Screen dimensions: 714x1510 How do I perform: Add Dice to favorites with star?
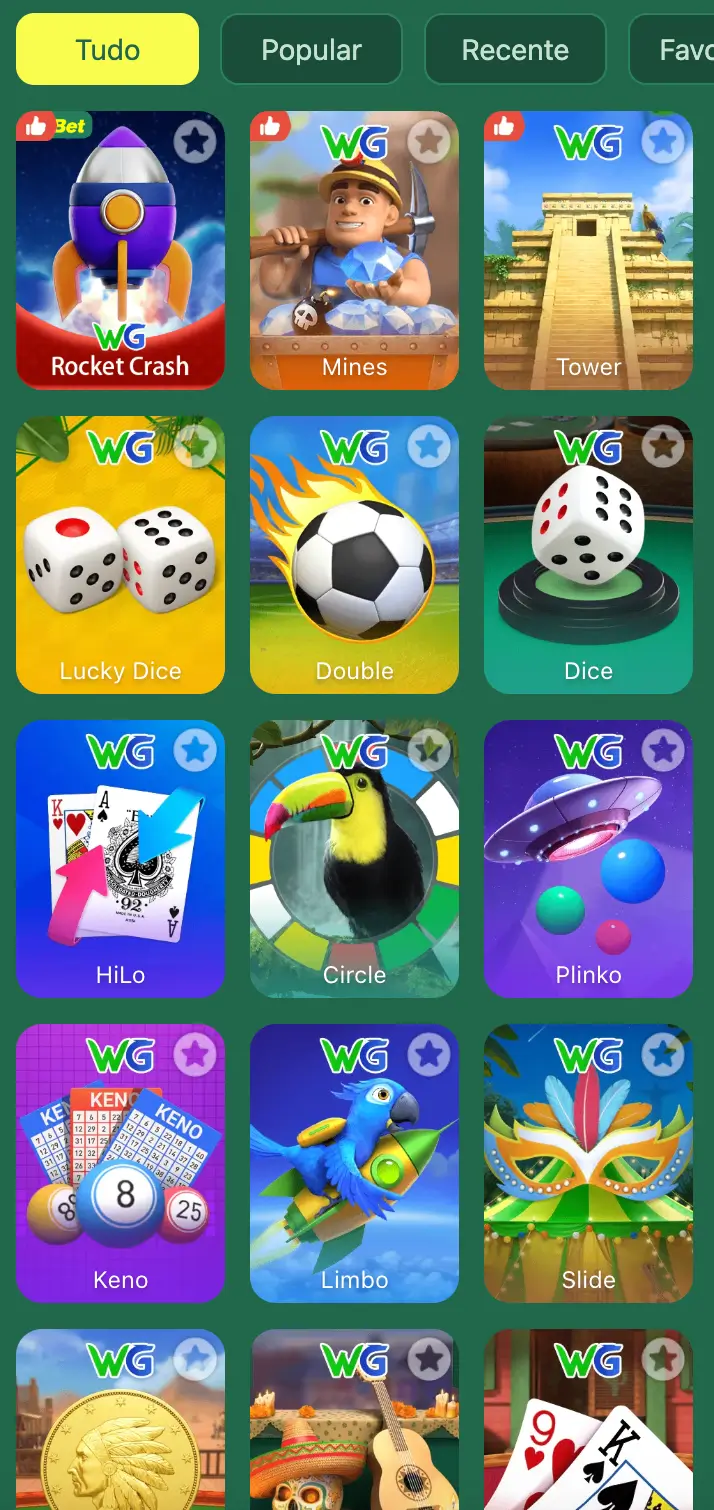(663, 446)
